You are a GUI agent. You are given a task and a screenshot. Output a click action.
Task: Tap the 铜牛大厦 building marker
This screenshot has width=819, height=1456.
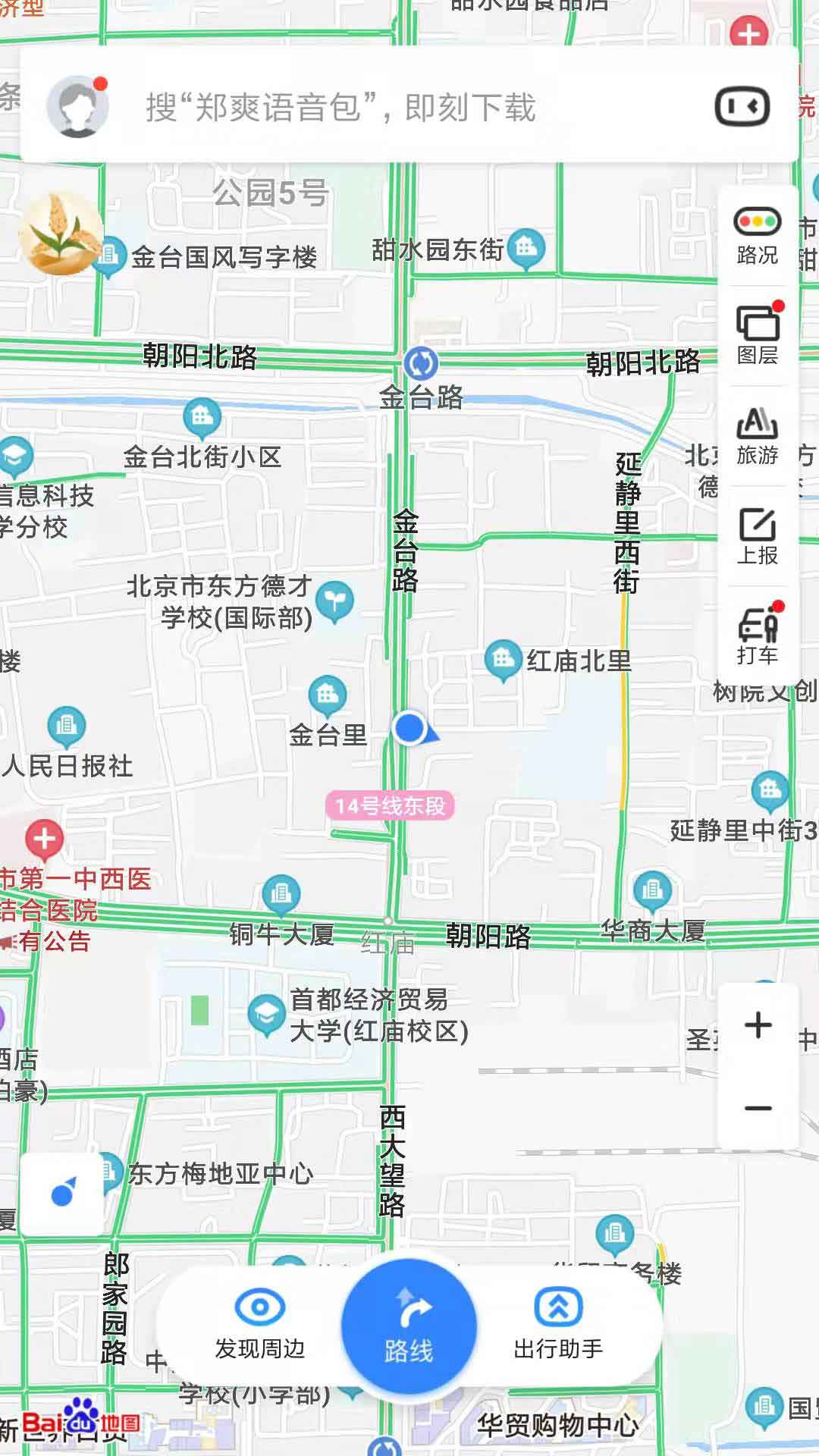pos(281,895)
